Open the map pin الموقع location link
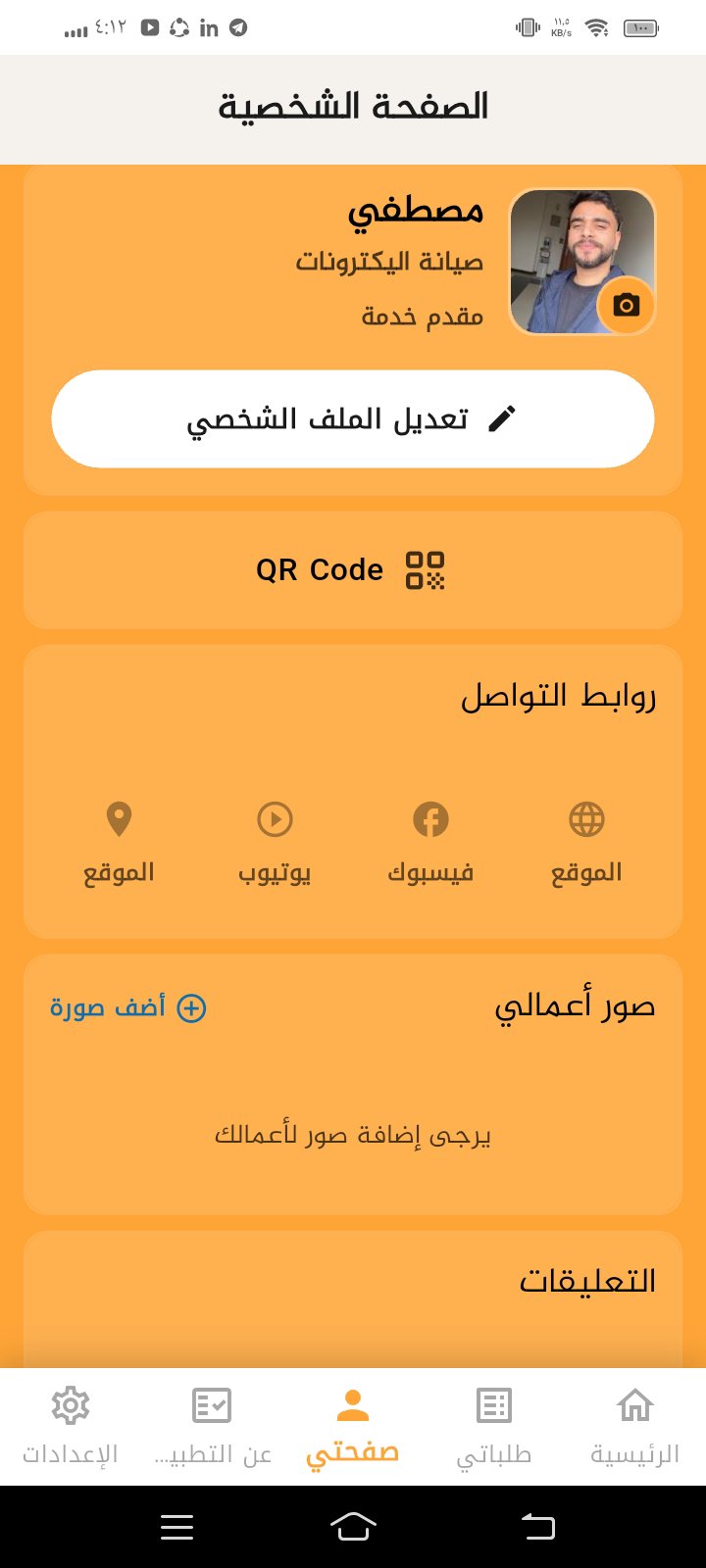Viewport: 706px width, 1568px height. (119, 841)
